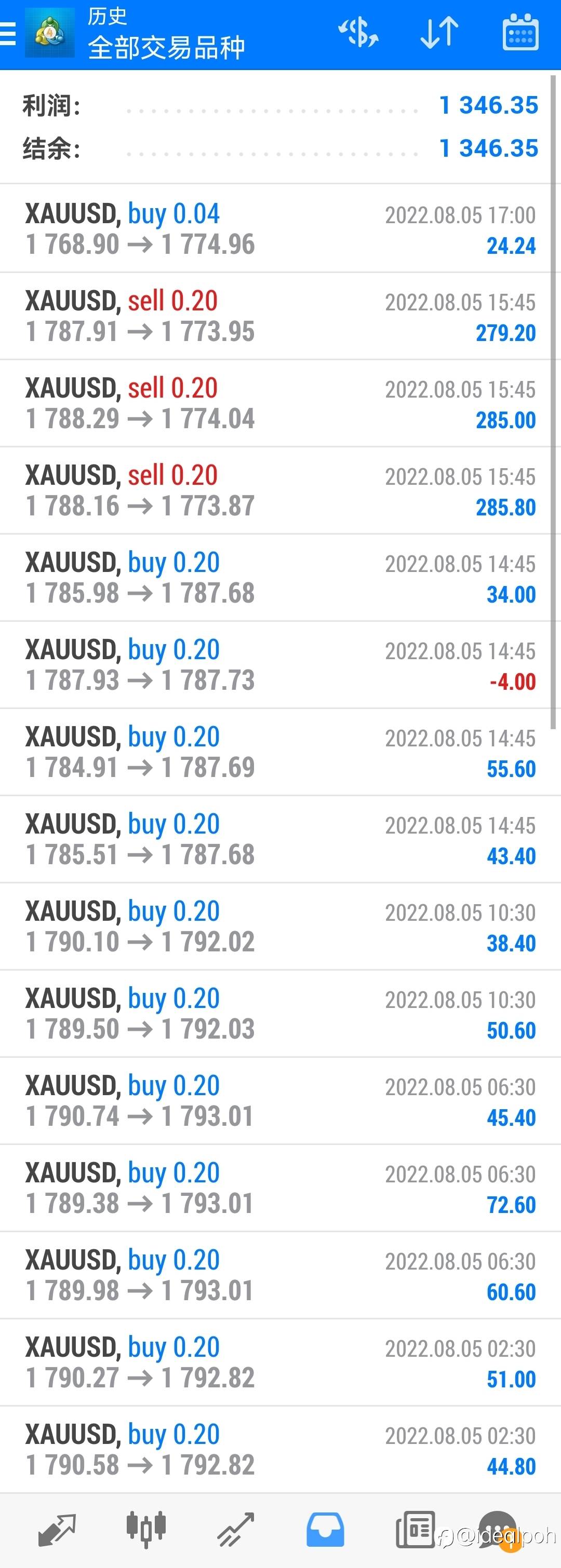Expand the sell trade with 285.80 profit
This screenshot has width=561, height=1568.
(280, 490)
